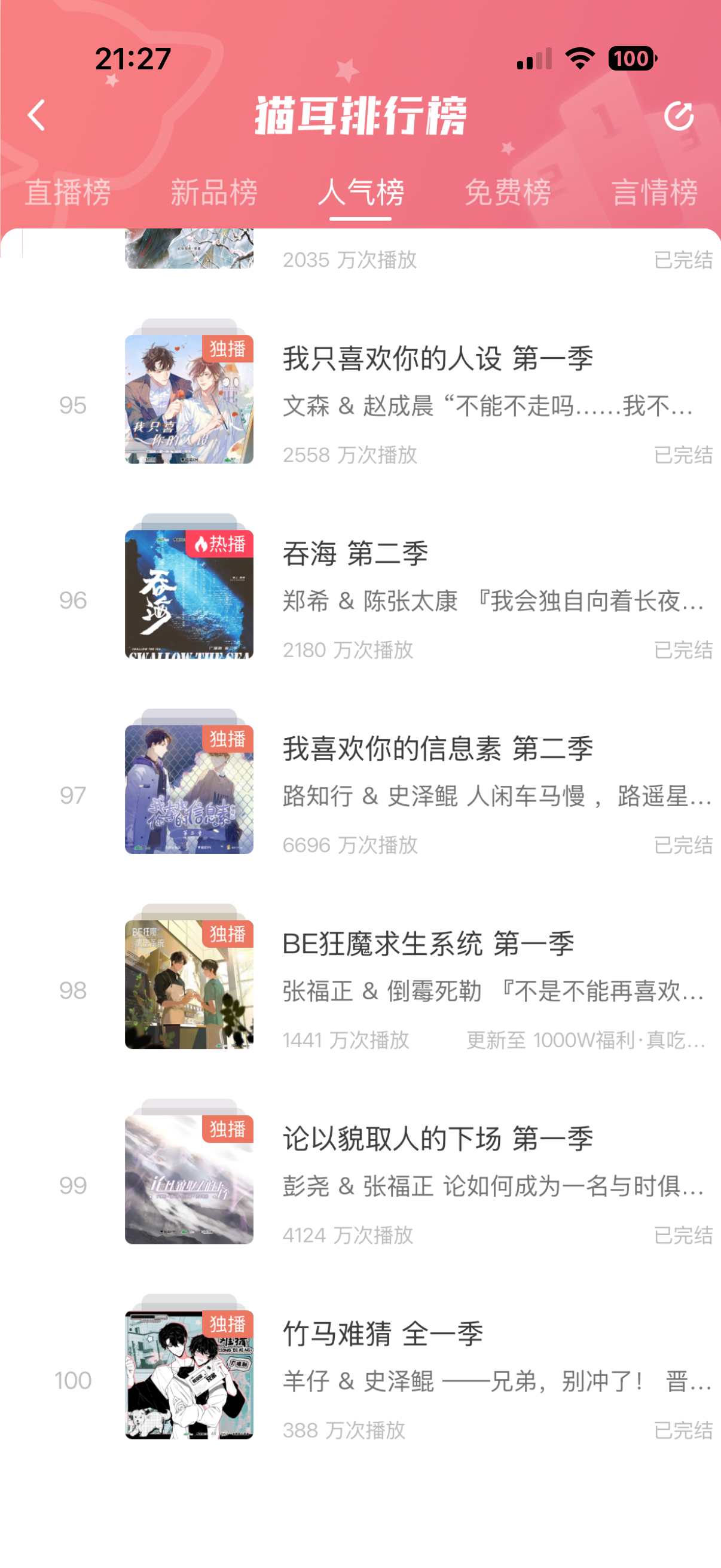Open the 言情榜 tab
721x1568 pixels.
654,193
